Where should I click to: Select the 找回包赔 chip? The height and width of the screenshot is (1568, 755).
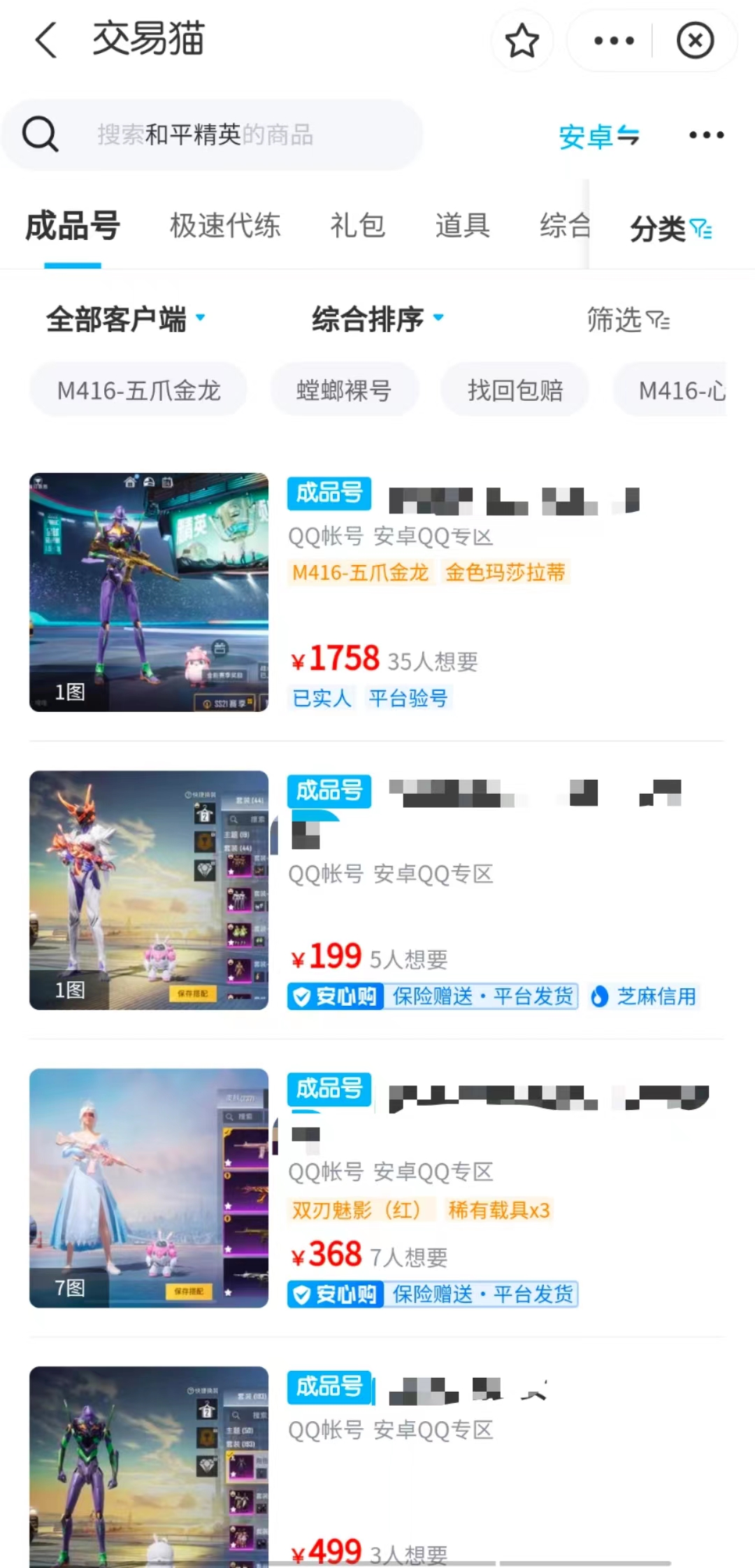point(515,390)
